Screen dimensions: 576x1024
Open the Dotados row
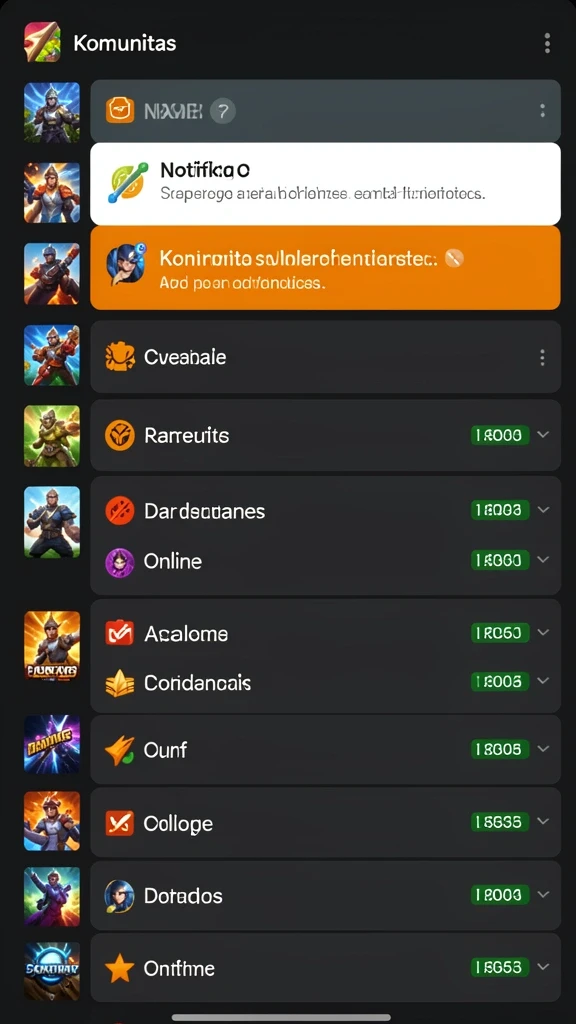pyautogui.click(x=325, y=895)
